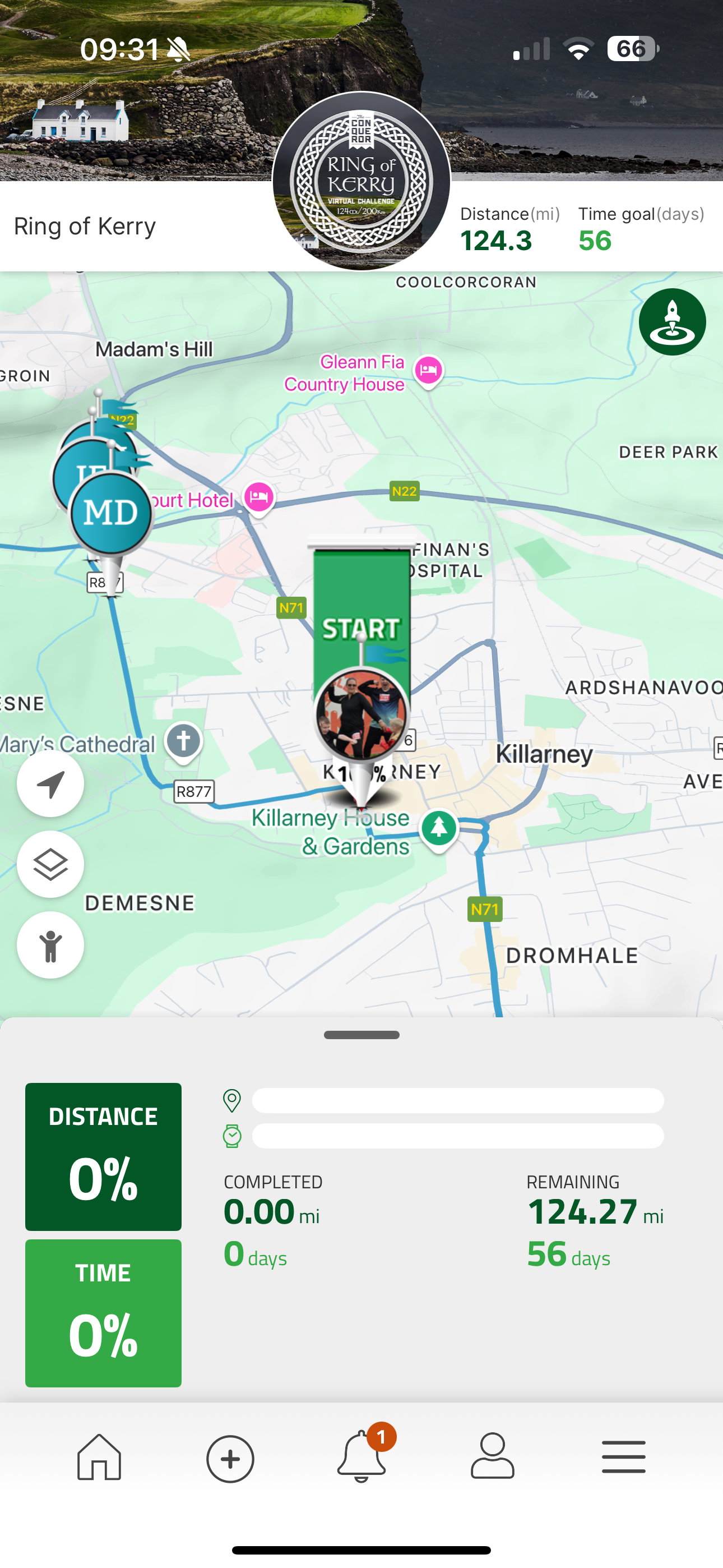
Task: Open the notifications bell
Action: coord(361,1457)
